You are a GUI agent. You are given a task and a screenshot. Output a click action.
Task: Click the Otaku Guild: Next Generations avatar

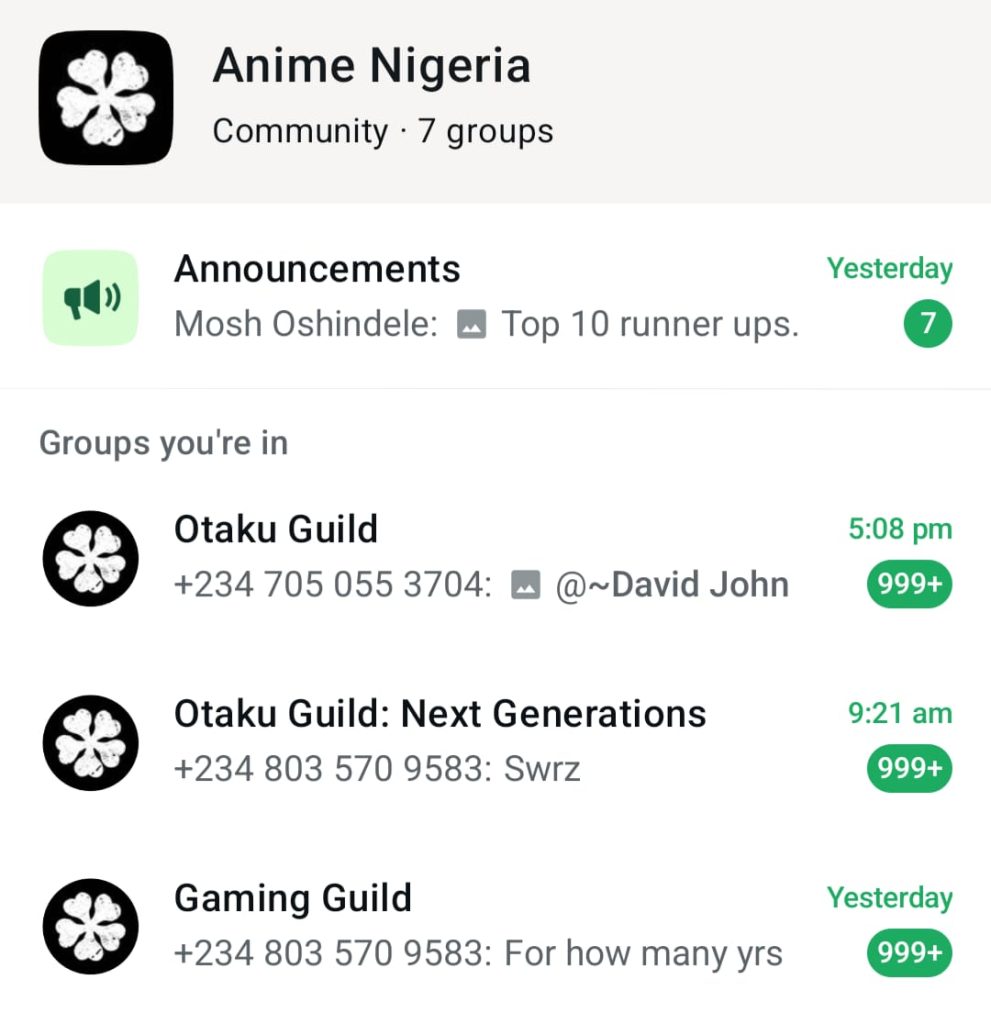tap(90, 742)
